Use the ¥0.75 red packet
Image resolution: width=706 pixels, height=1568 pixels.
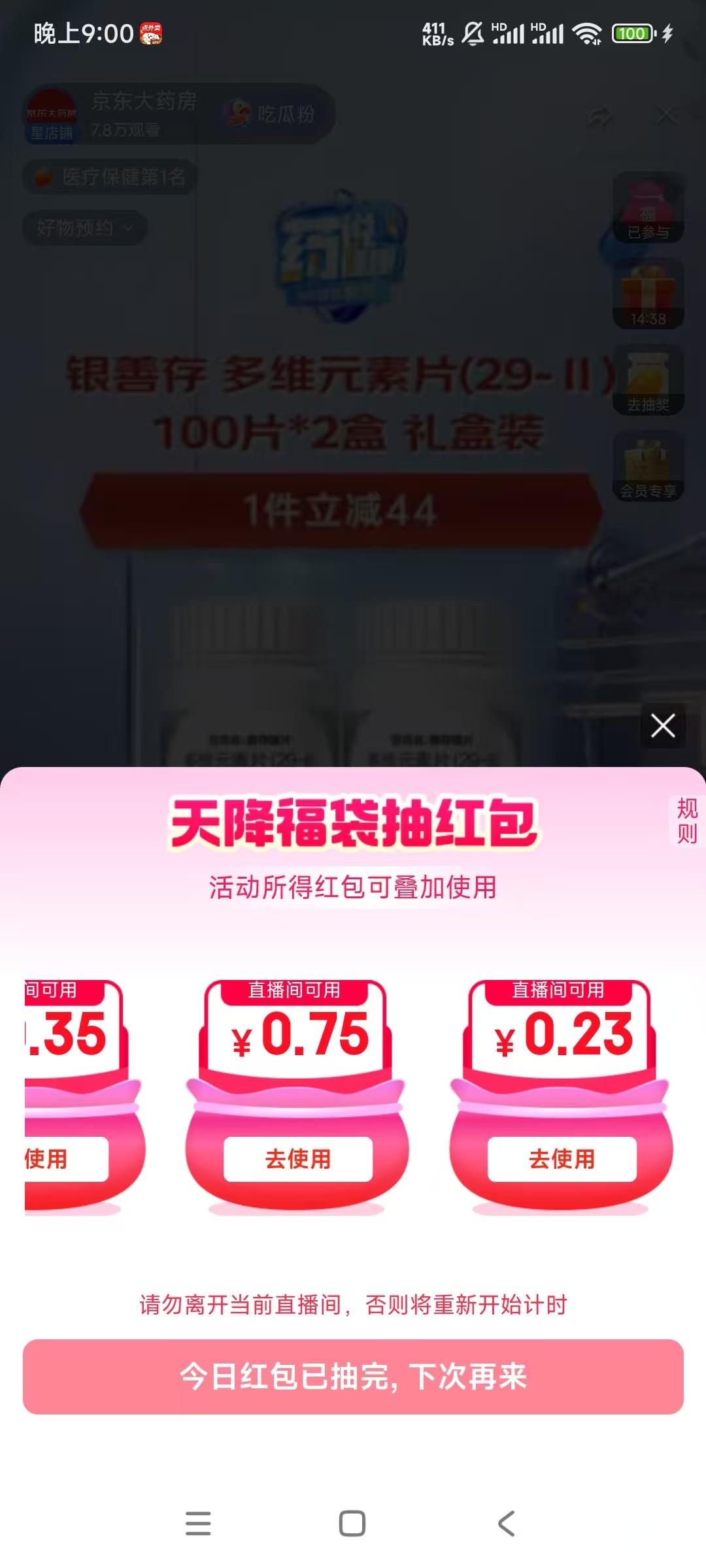298,1159
